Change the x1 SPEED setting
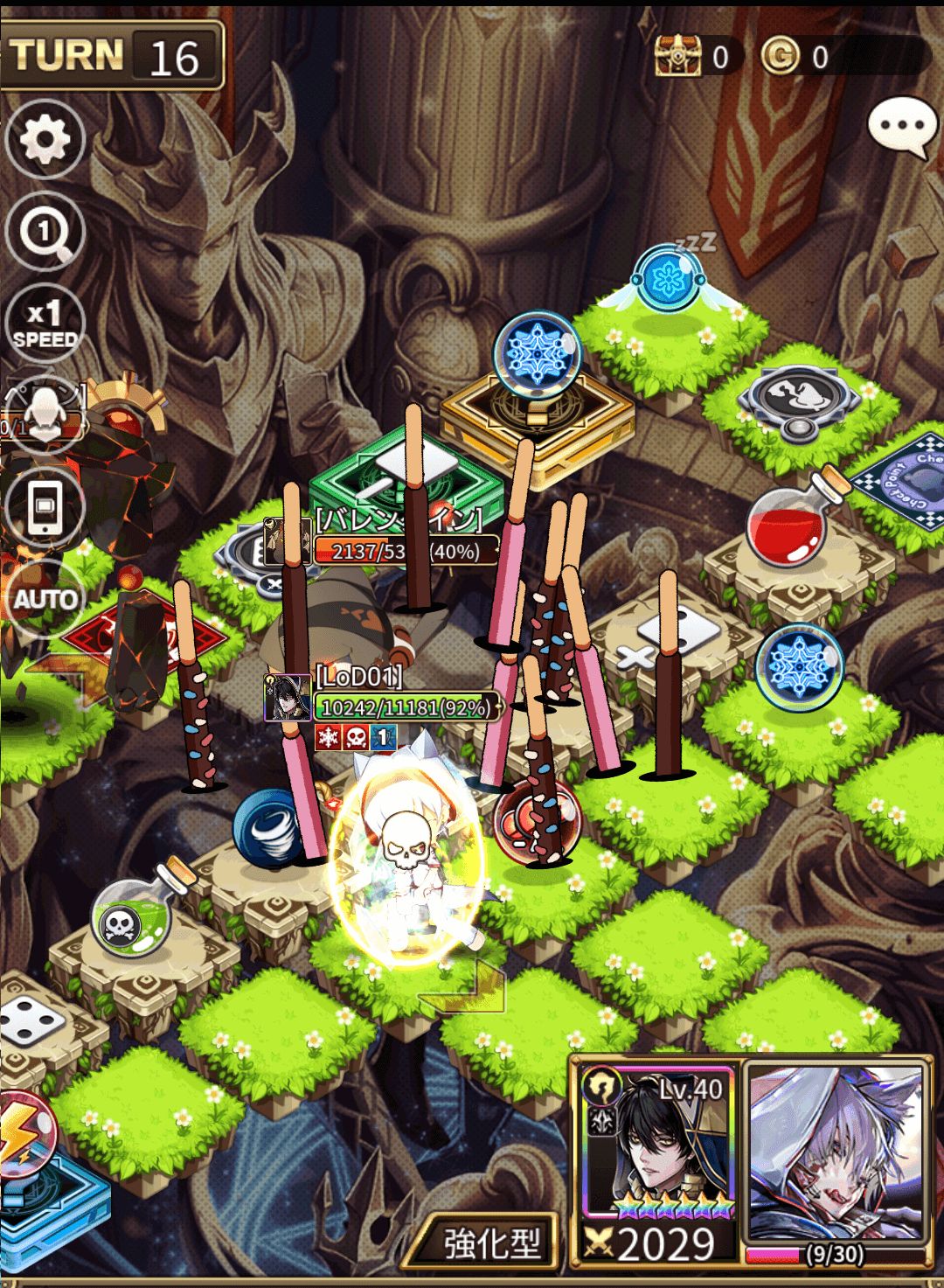Viewport: 944px width, 1288px height. point(45,324)
